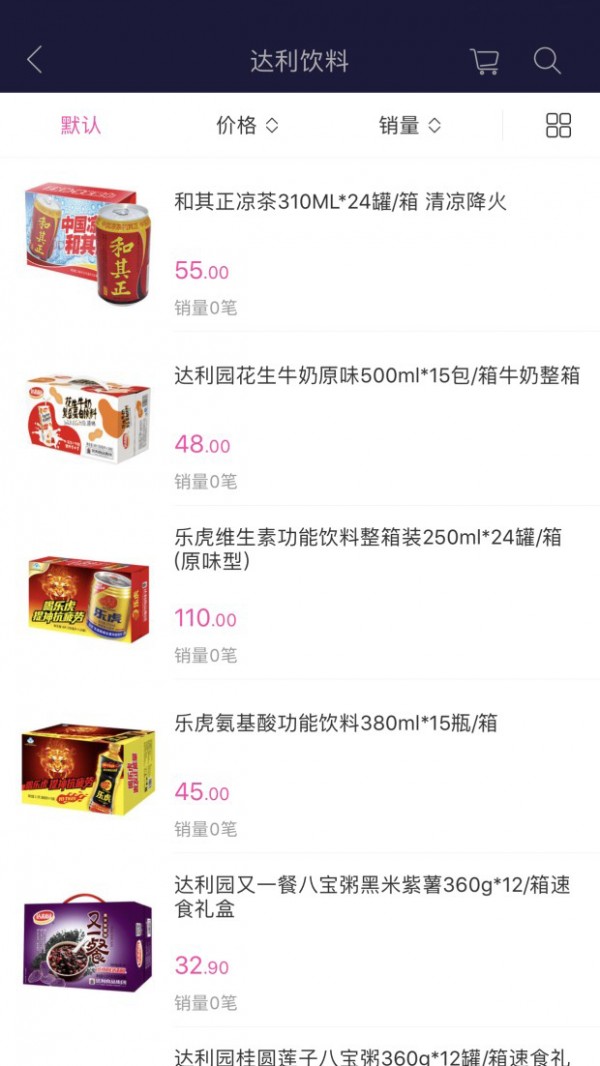Sort products by 价格
This screenshot has width=600, height=1066.
tap(247, 126)
